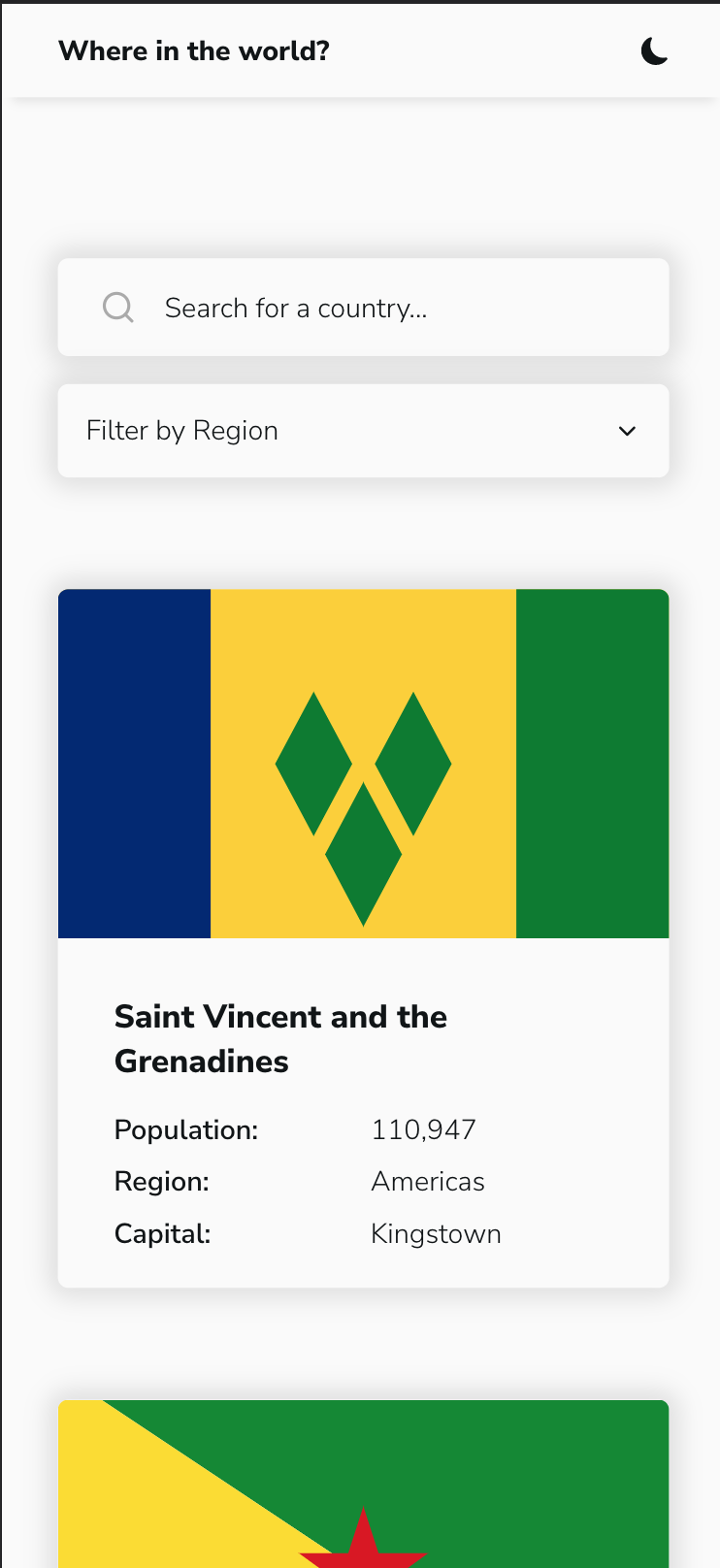Expand the Filter by Region dropdown
This screenshot has width=720, height=1568.
click(x=363, y=431)
